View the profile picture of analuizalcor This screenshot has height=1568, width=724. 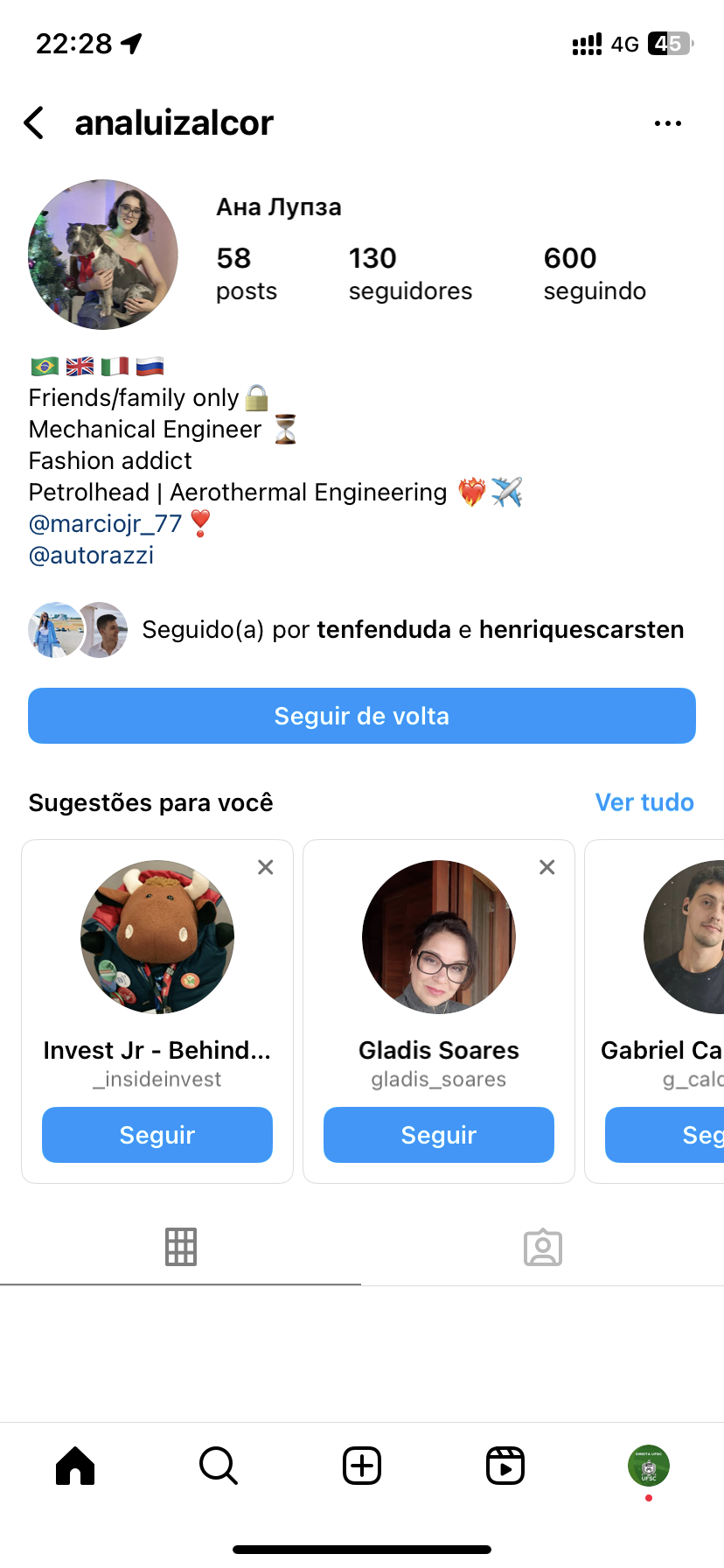point(103,255)
